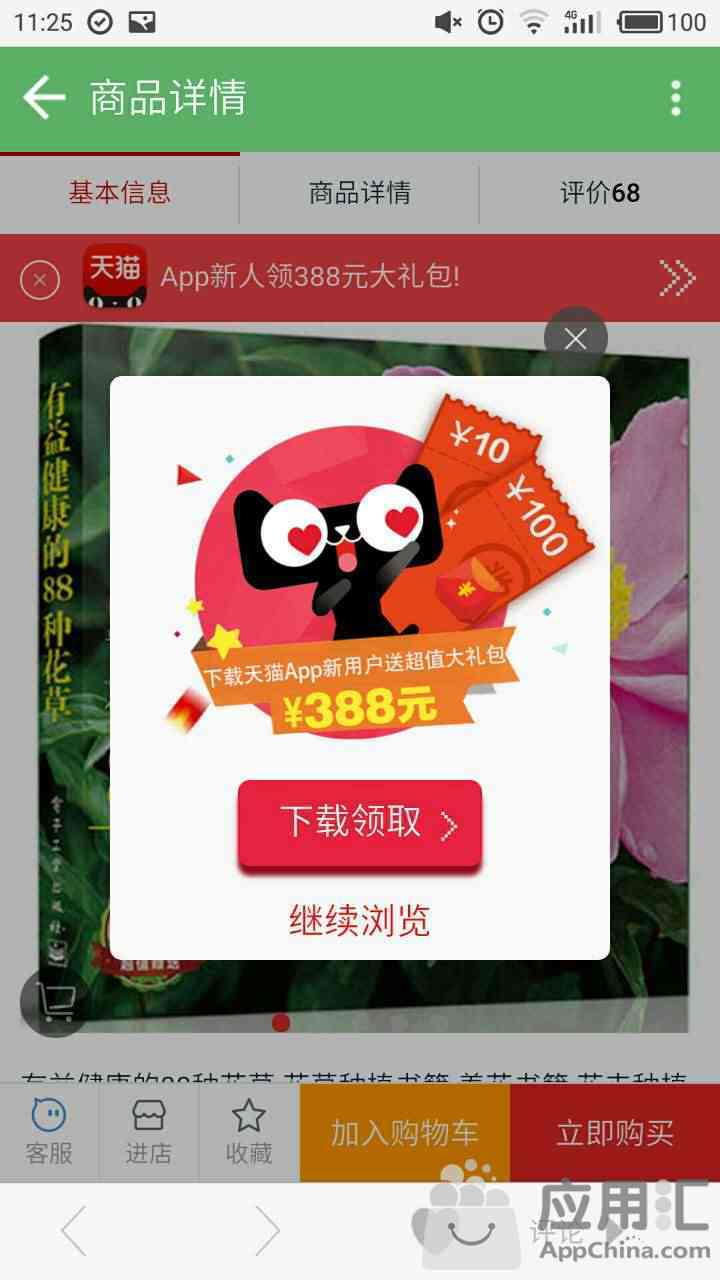Open the three-dot overflow menu

click(676, 98)
